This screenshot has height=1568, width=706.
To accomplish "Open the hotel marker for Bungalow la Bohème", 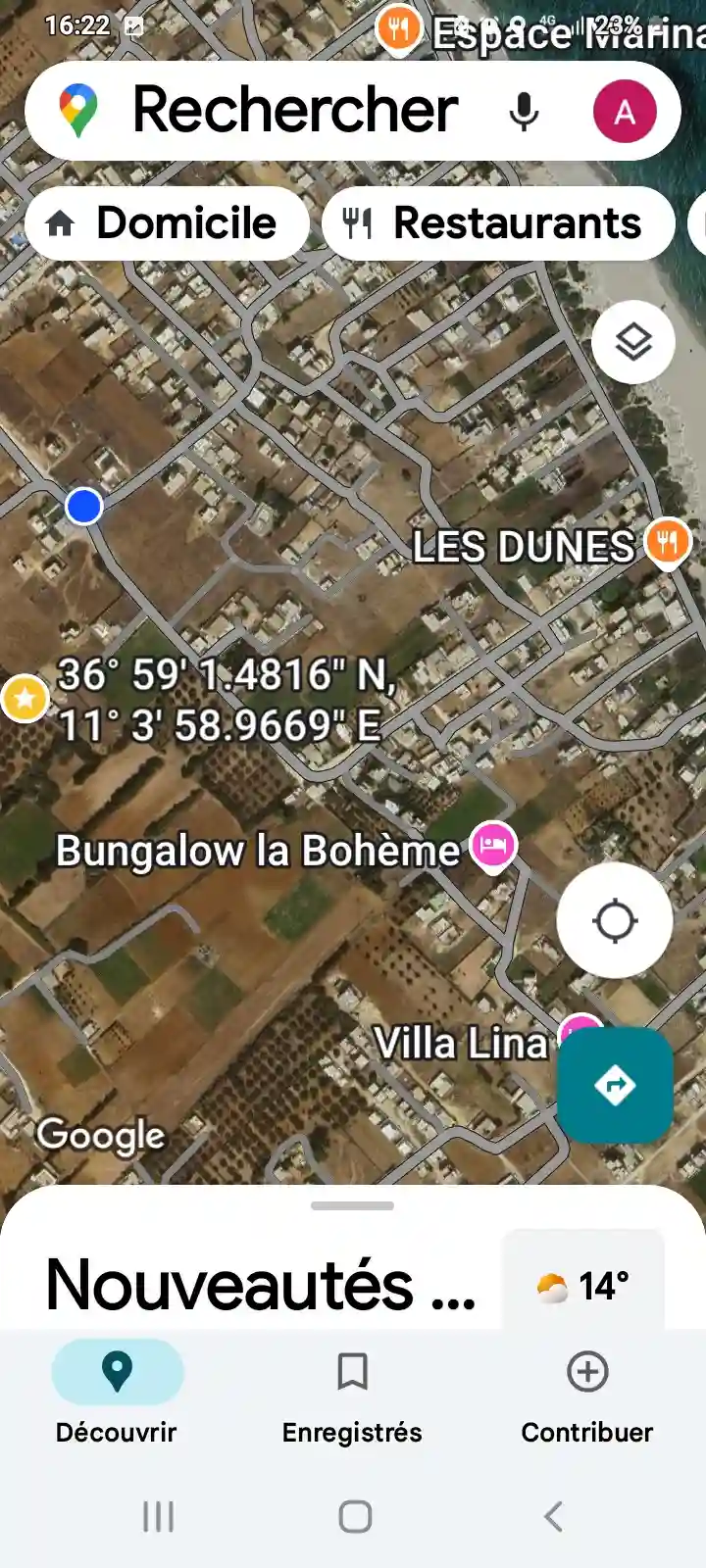I will pyautogui.click(x=493, y=845).
